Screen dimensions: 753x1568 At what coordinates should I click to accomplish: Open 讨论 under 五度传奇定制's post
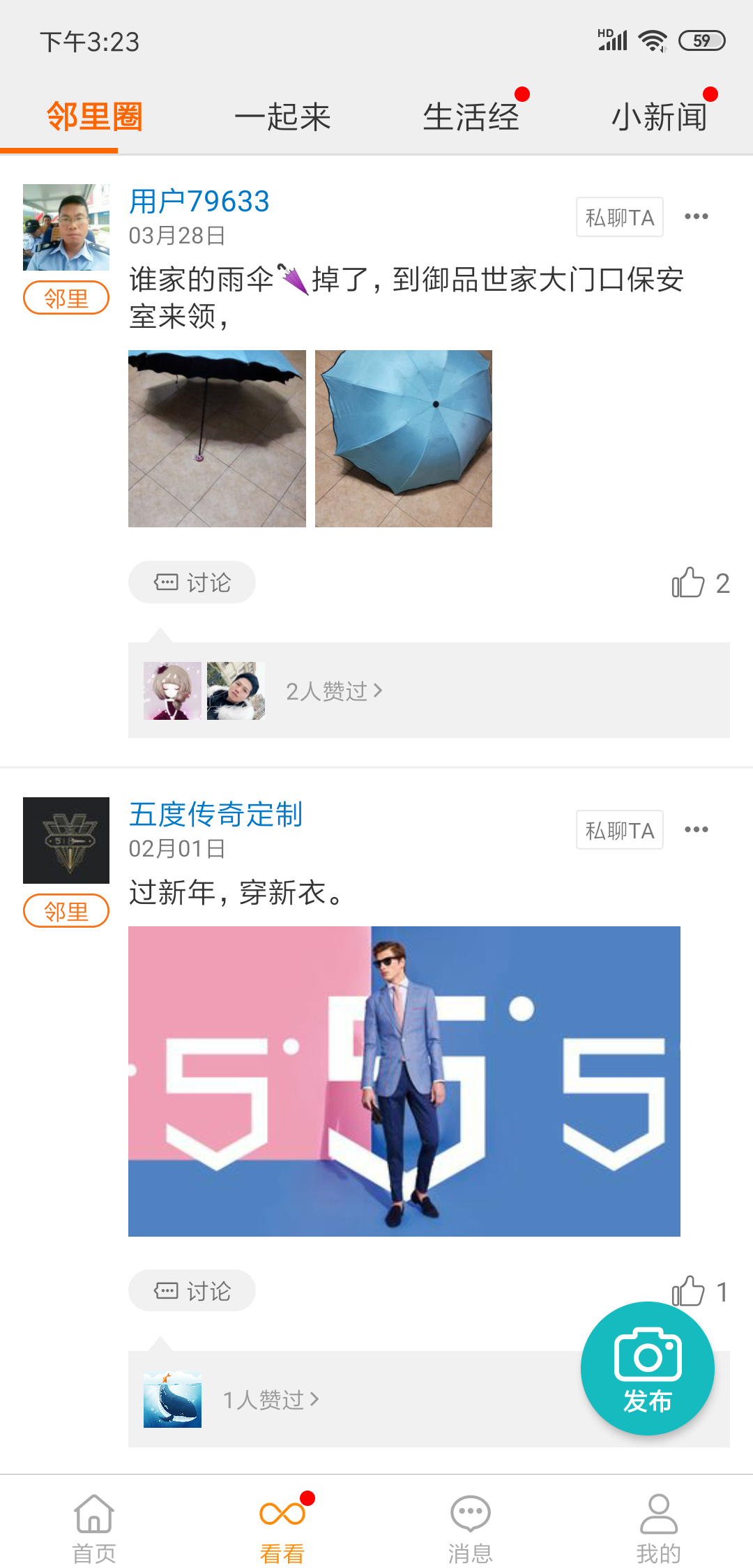192,1291
